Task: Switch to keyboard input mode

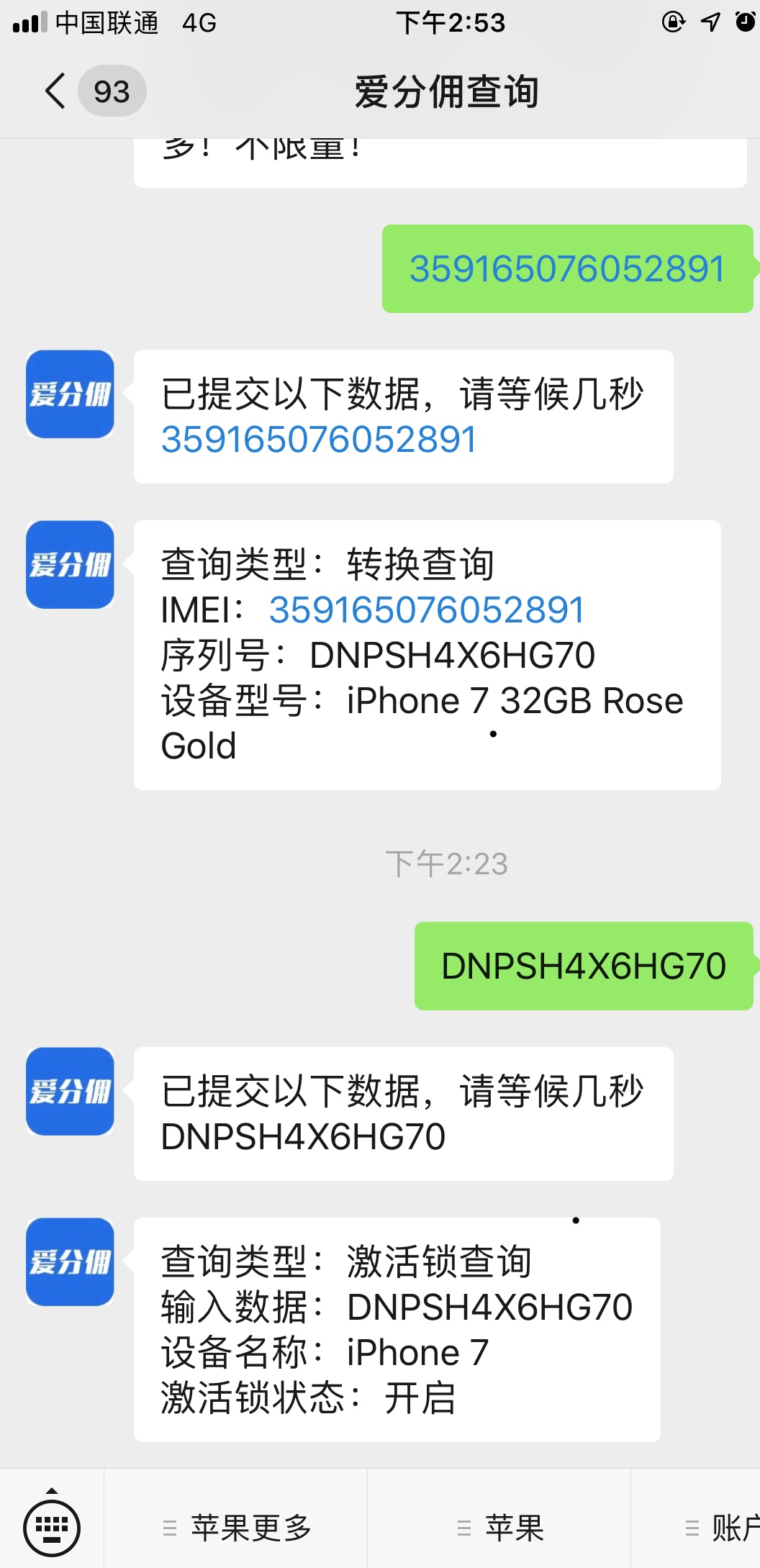Action: pyautogui.click(x=51, y=1526)
